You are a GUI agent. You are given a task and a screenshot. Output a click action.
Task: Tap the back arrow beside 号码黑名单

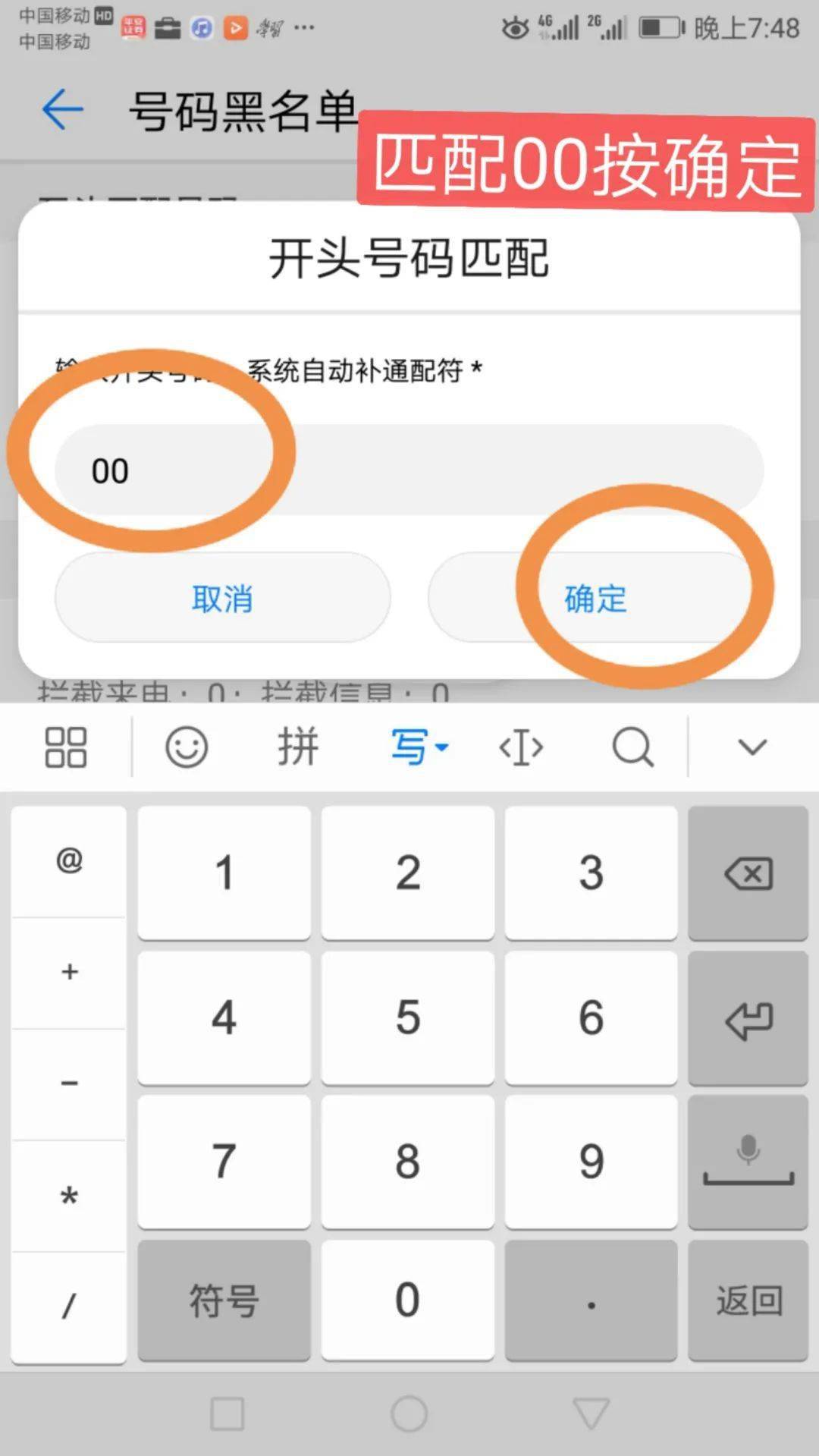[x=61, y=108]
